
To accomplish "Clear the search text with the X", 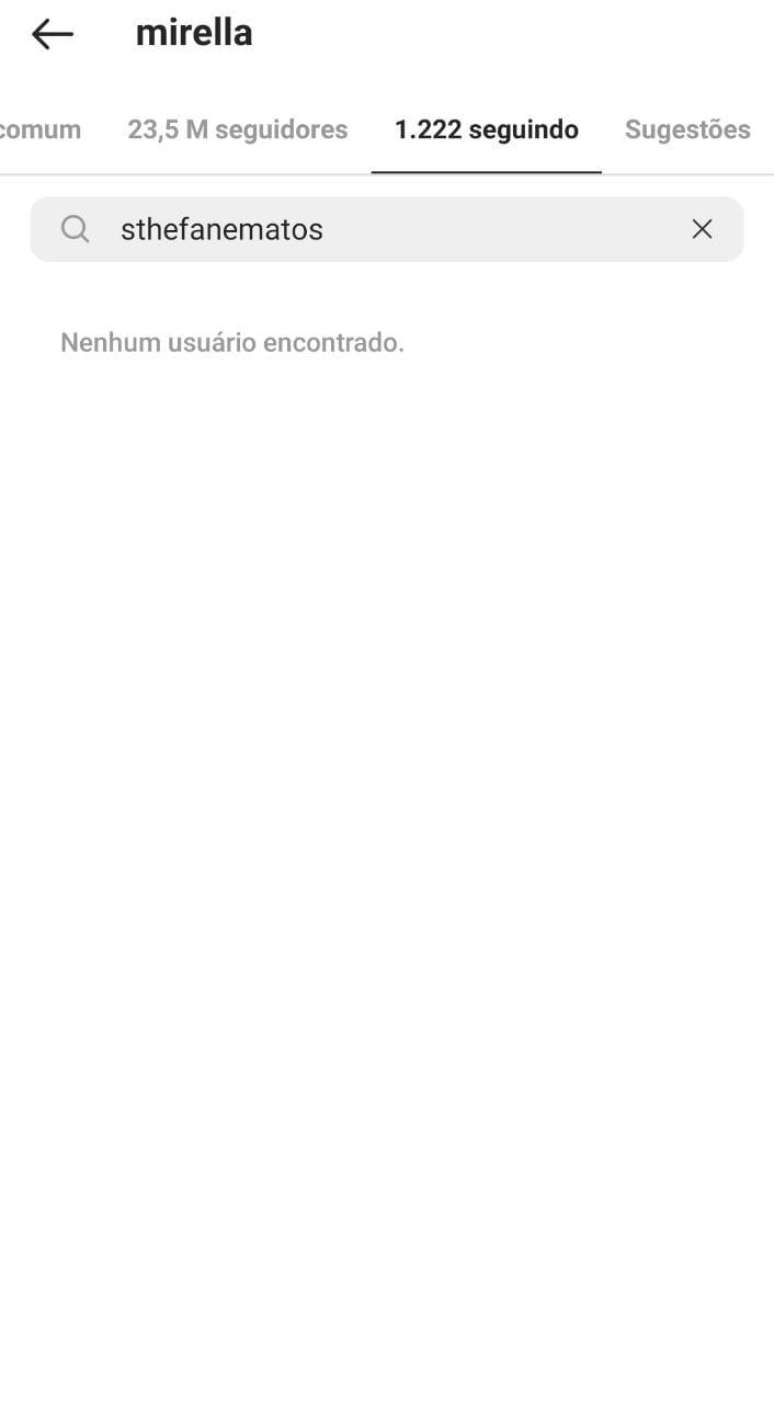I will pos(702,230).
